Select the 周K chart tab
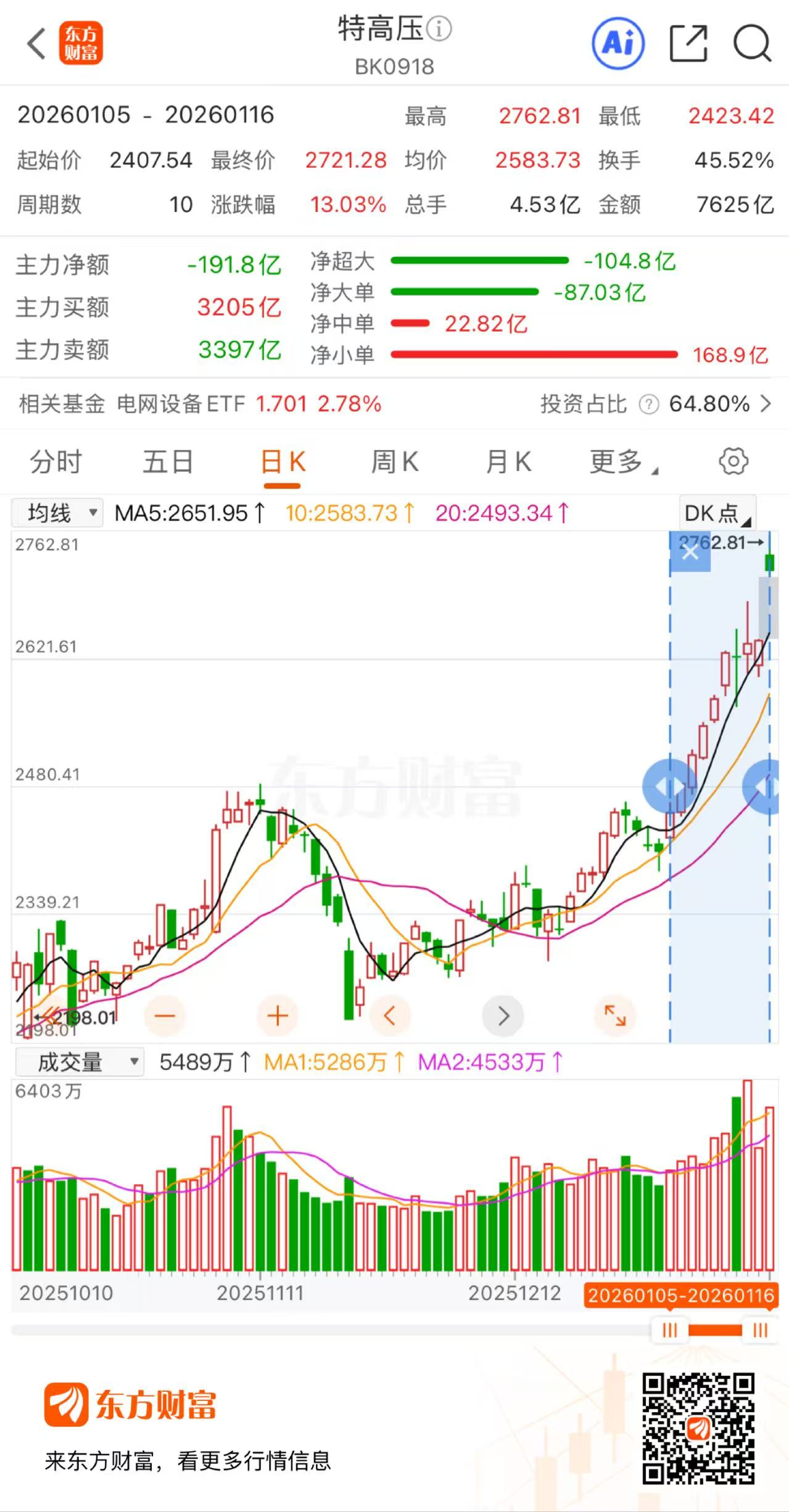 (x=395, y=462)
